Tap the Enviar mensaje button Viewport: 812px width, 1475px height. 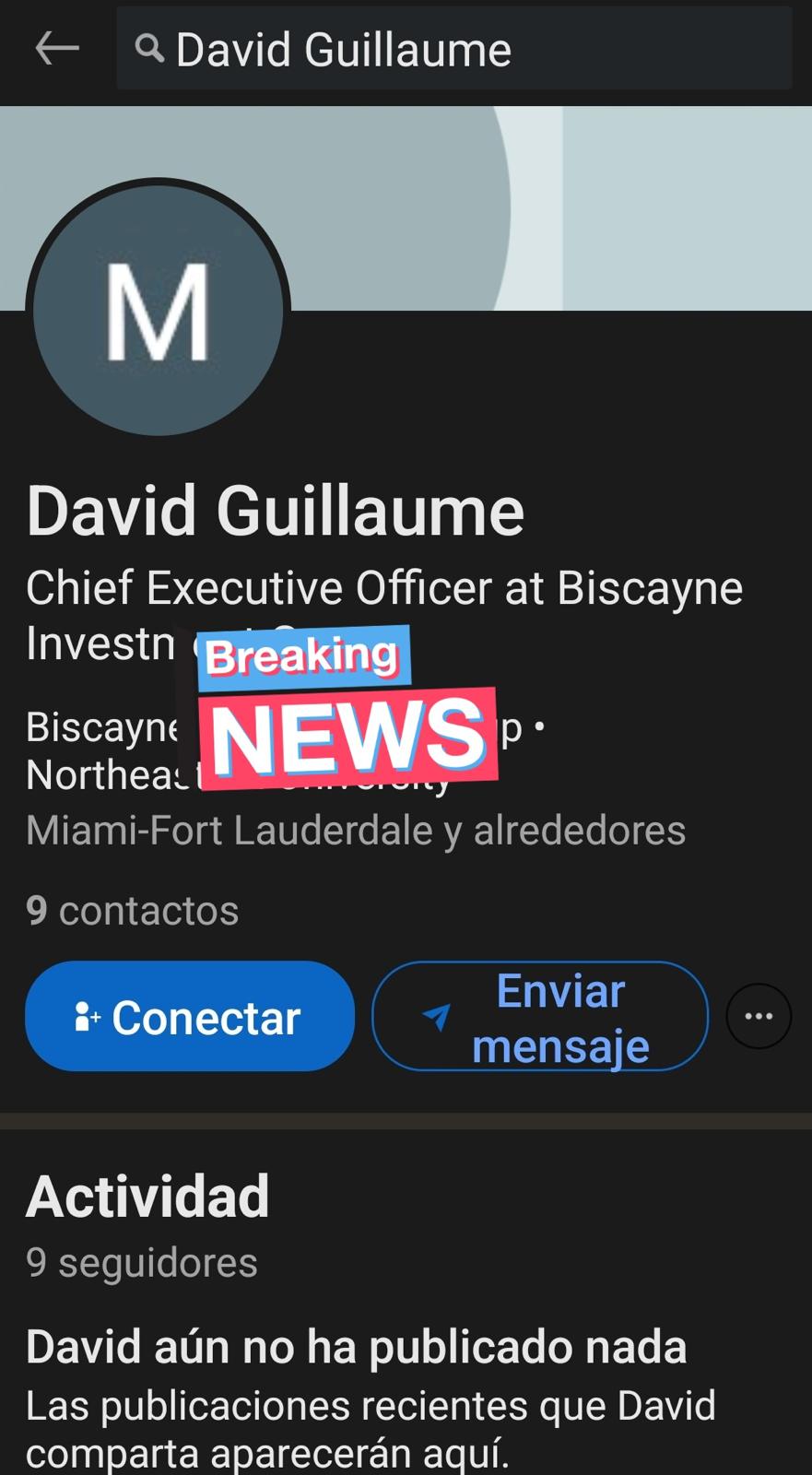pyautogui.click(x=540, y=1016)
